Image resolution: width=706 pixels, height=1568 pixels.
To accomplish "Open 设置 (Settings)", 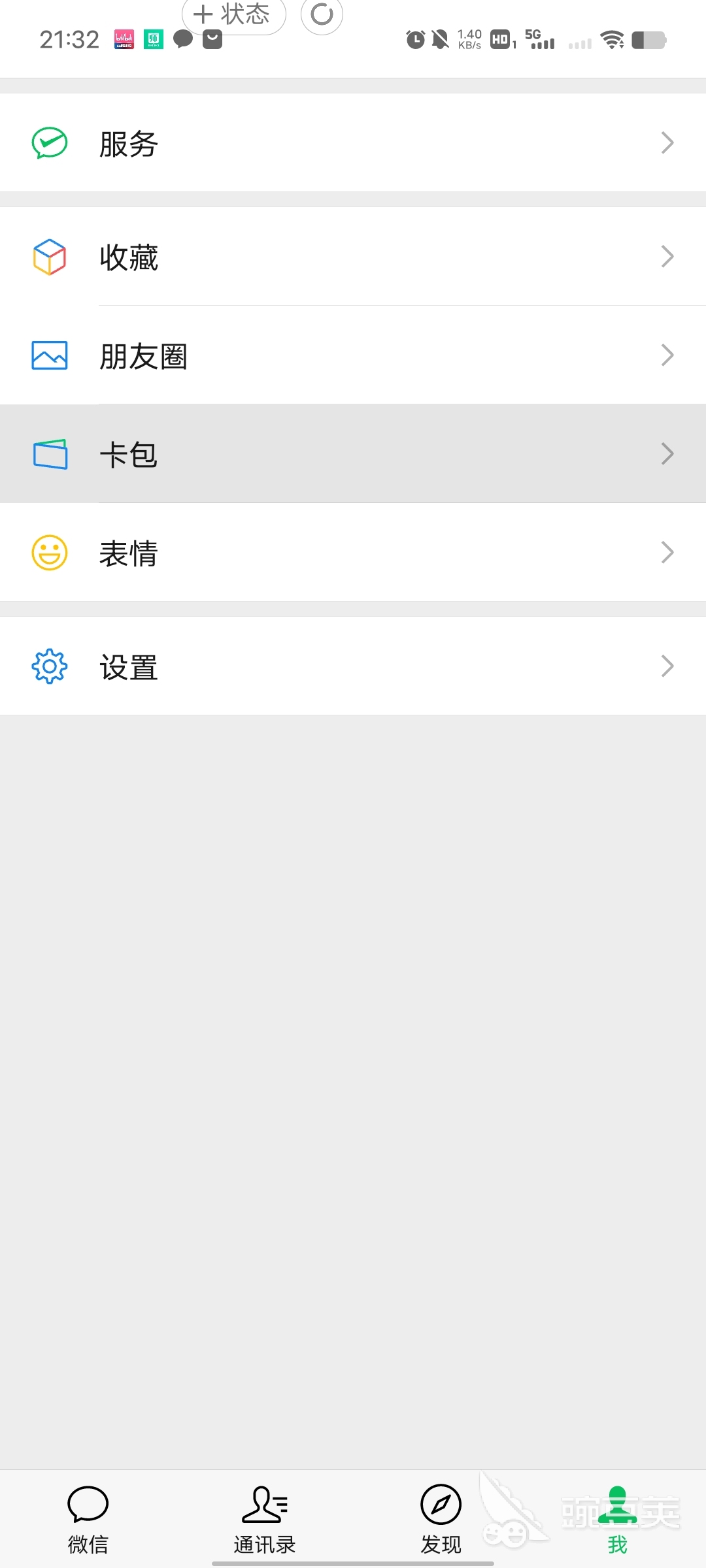I will (353, 666).
